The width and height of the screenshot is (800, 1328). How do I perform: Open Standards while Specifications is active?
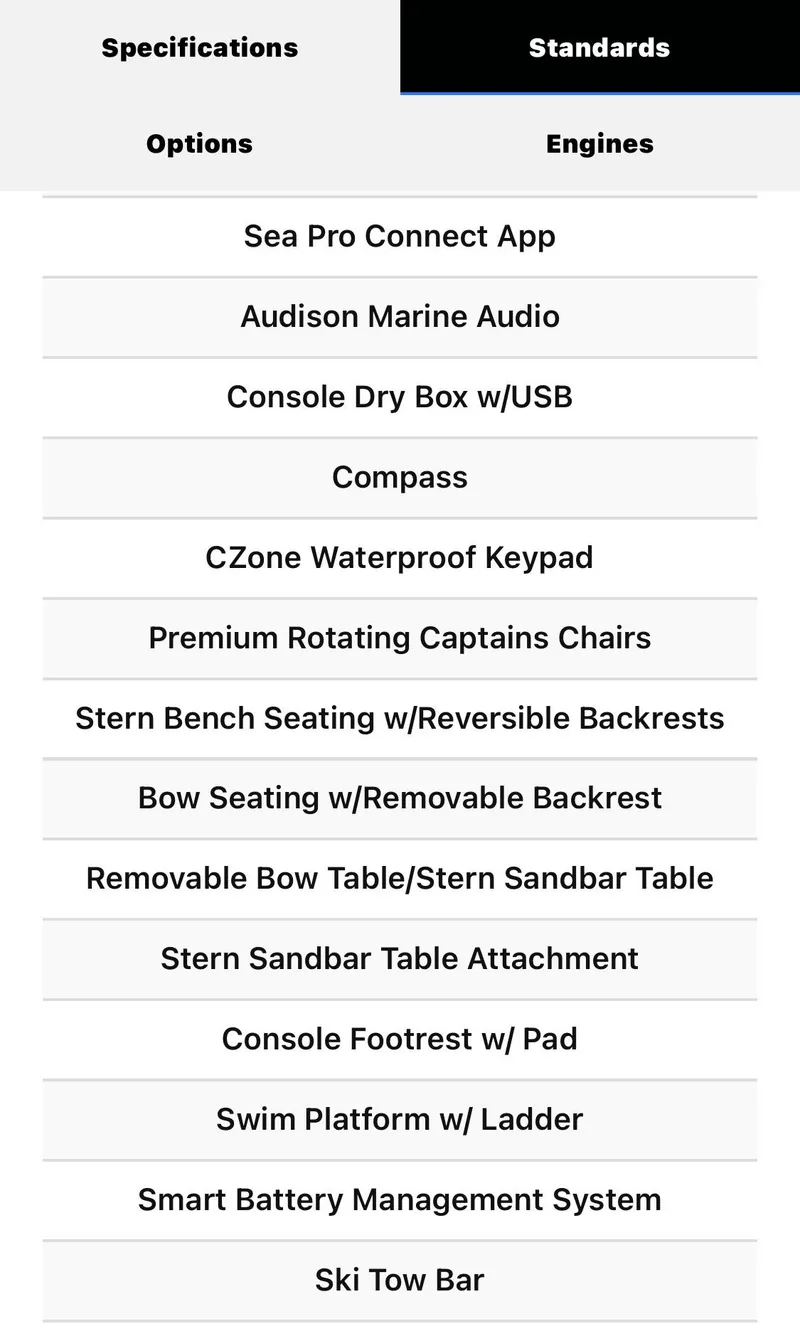599,46
